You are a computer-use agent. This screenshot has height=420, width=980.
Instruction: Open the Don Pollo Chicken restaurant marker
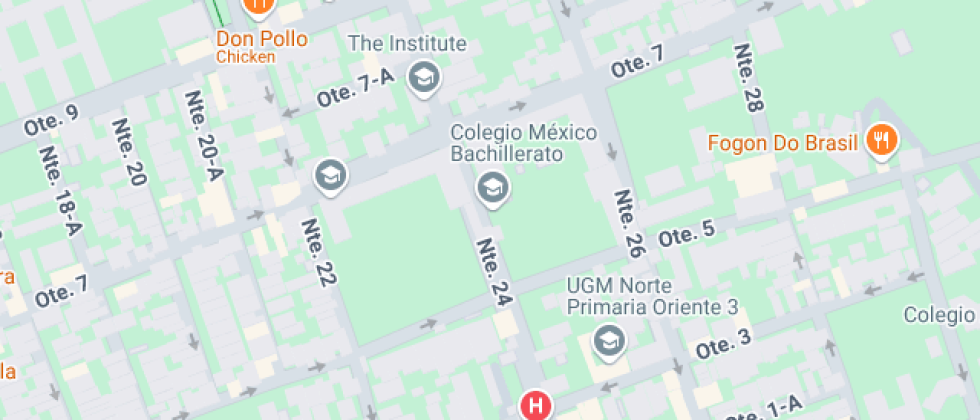tap(259, 6)
